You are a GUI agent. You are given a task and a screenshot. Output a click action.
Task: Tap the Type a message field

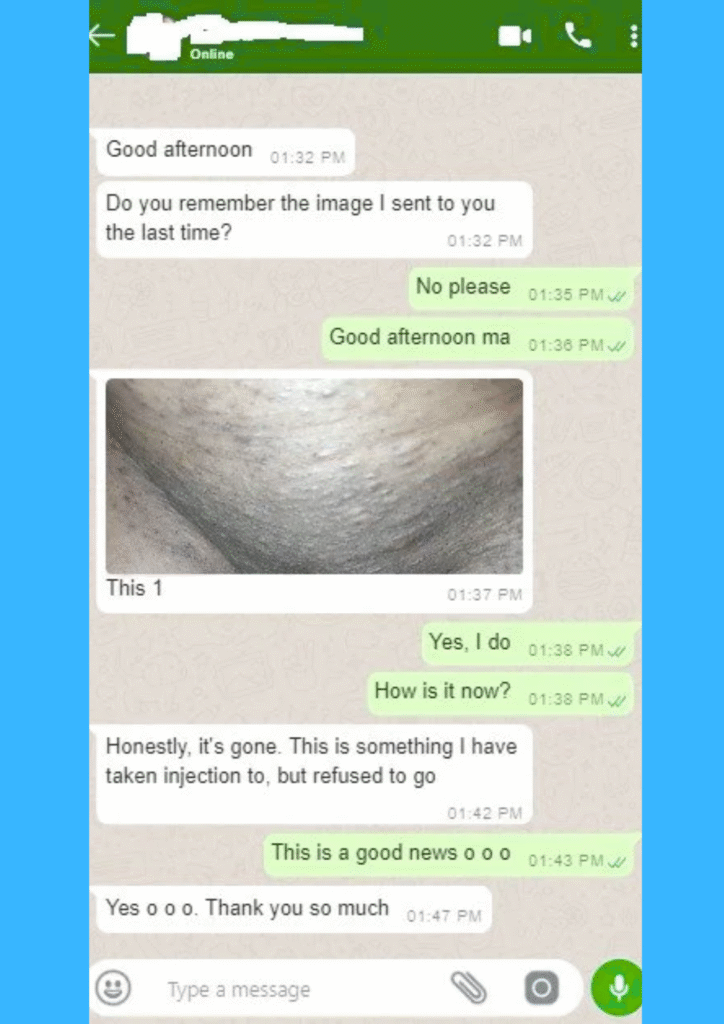click(290, 990)
